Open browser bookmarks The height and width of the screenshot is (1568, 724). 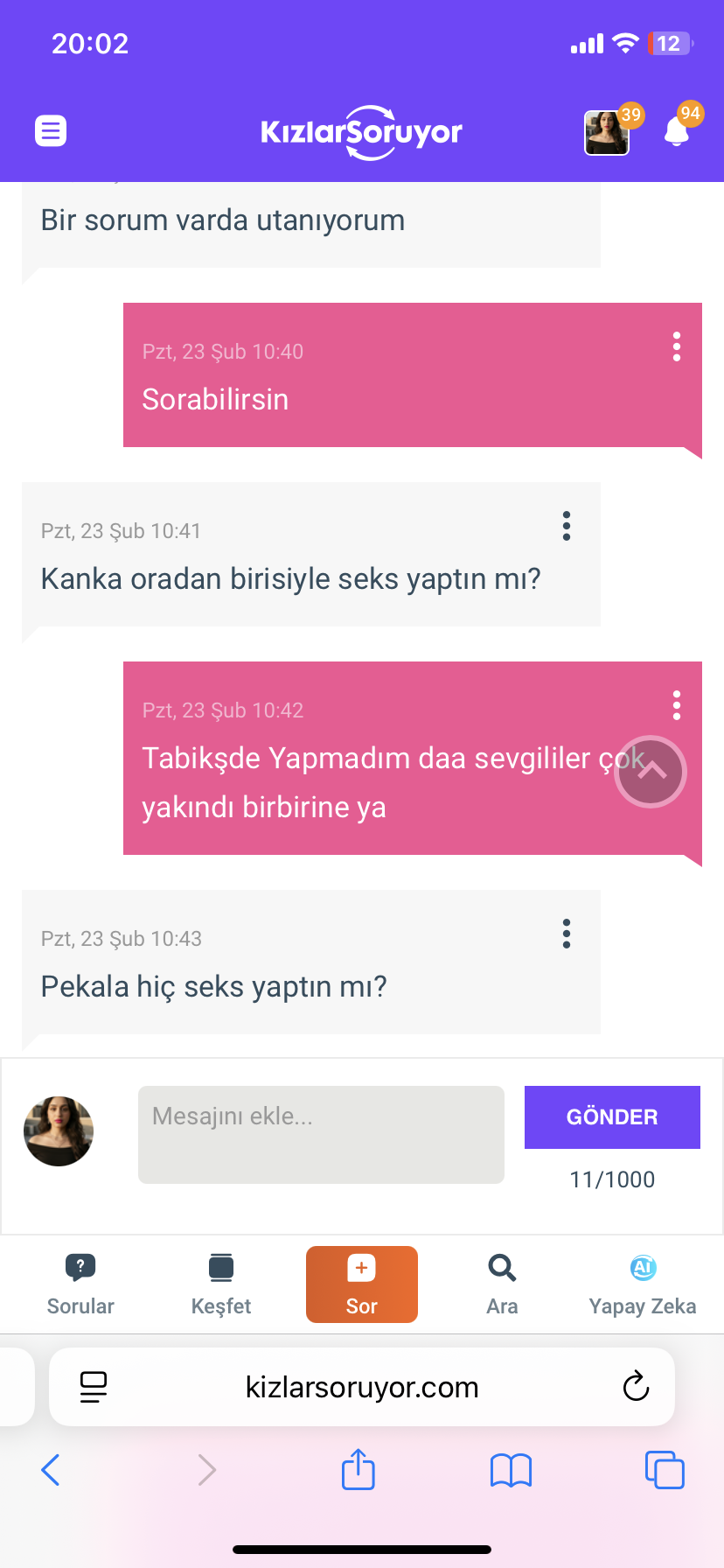[x=512, y=1470]
